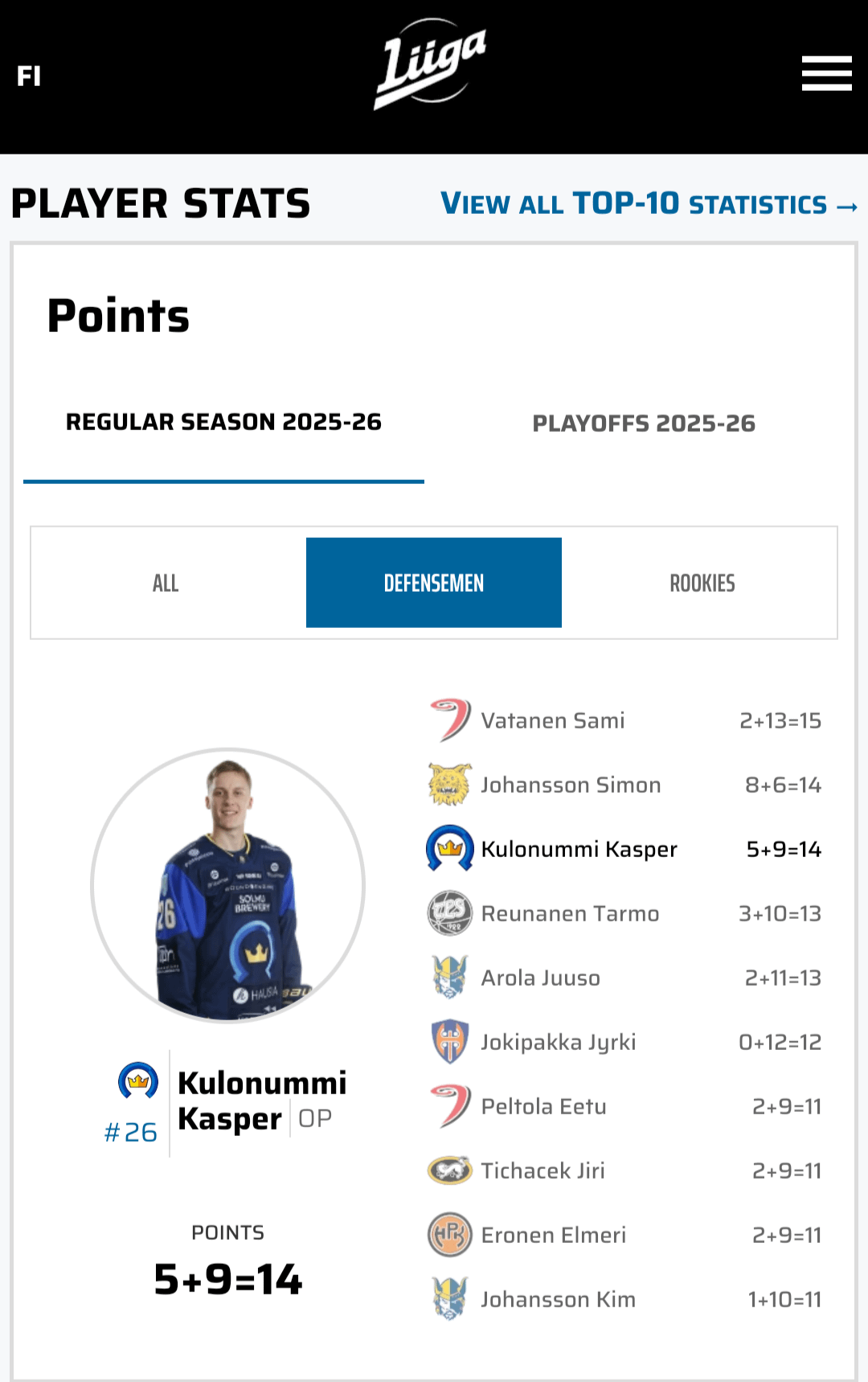Switch to Playoffs 2025-26 tab

coord(644,424)
